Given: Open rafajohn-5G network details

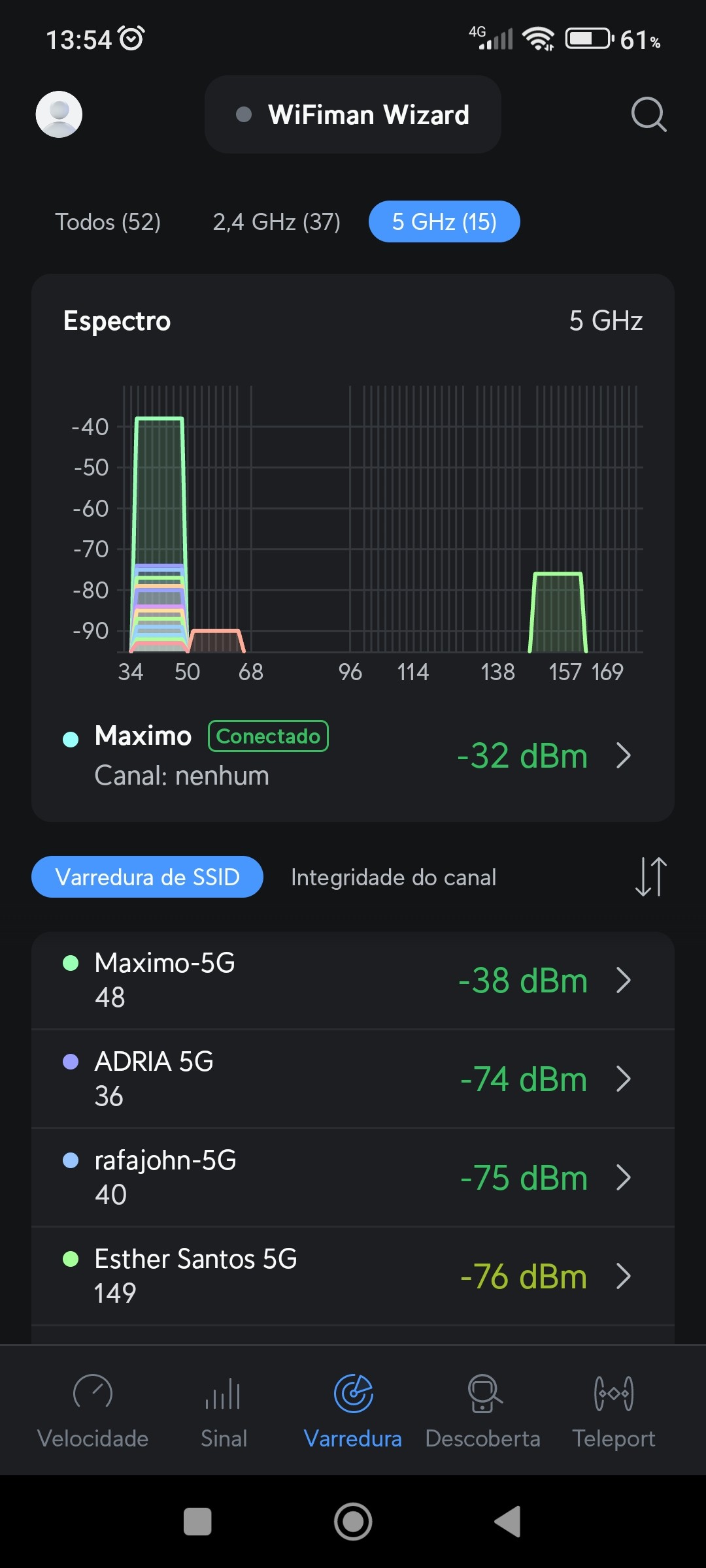Looking at the screenshot, I should tap(353, 1177).
